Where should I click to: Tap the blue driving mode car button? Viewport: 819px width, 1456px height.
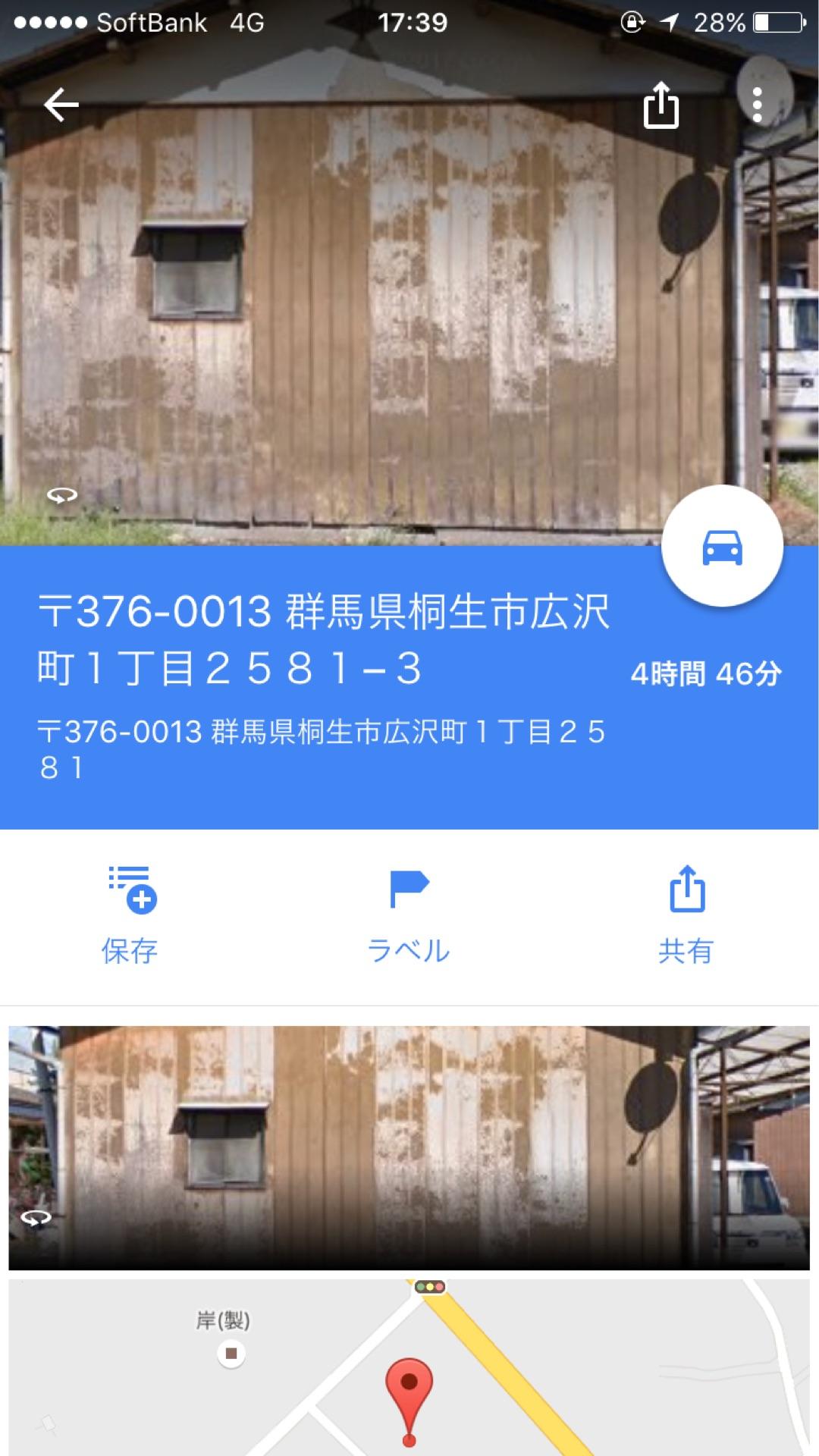pyautogui.click(x=722, y=549)
